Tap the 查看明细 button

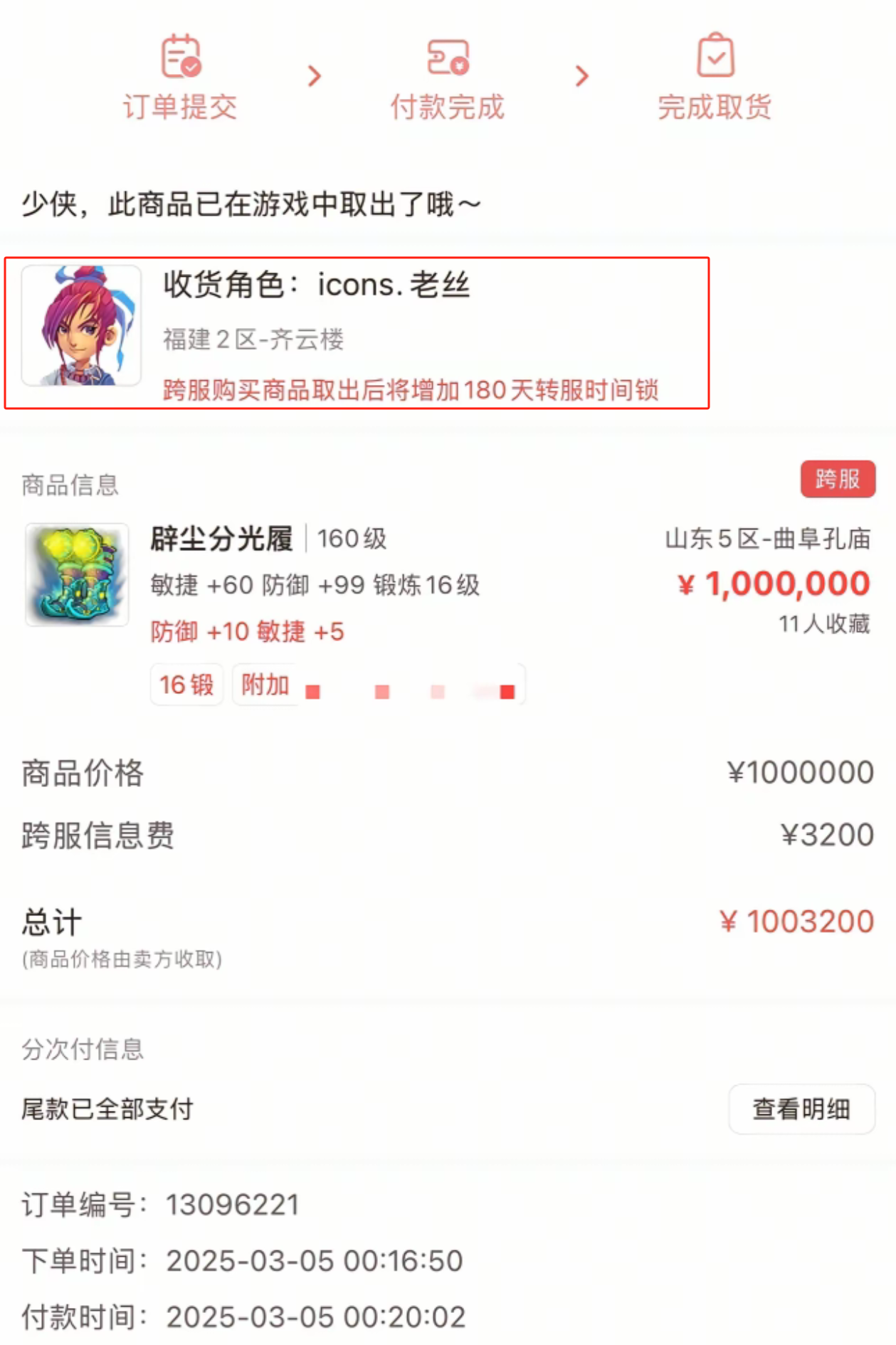[x=801, y=1109]
